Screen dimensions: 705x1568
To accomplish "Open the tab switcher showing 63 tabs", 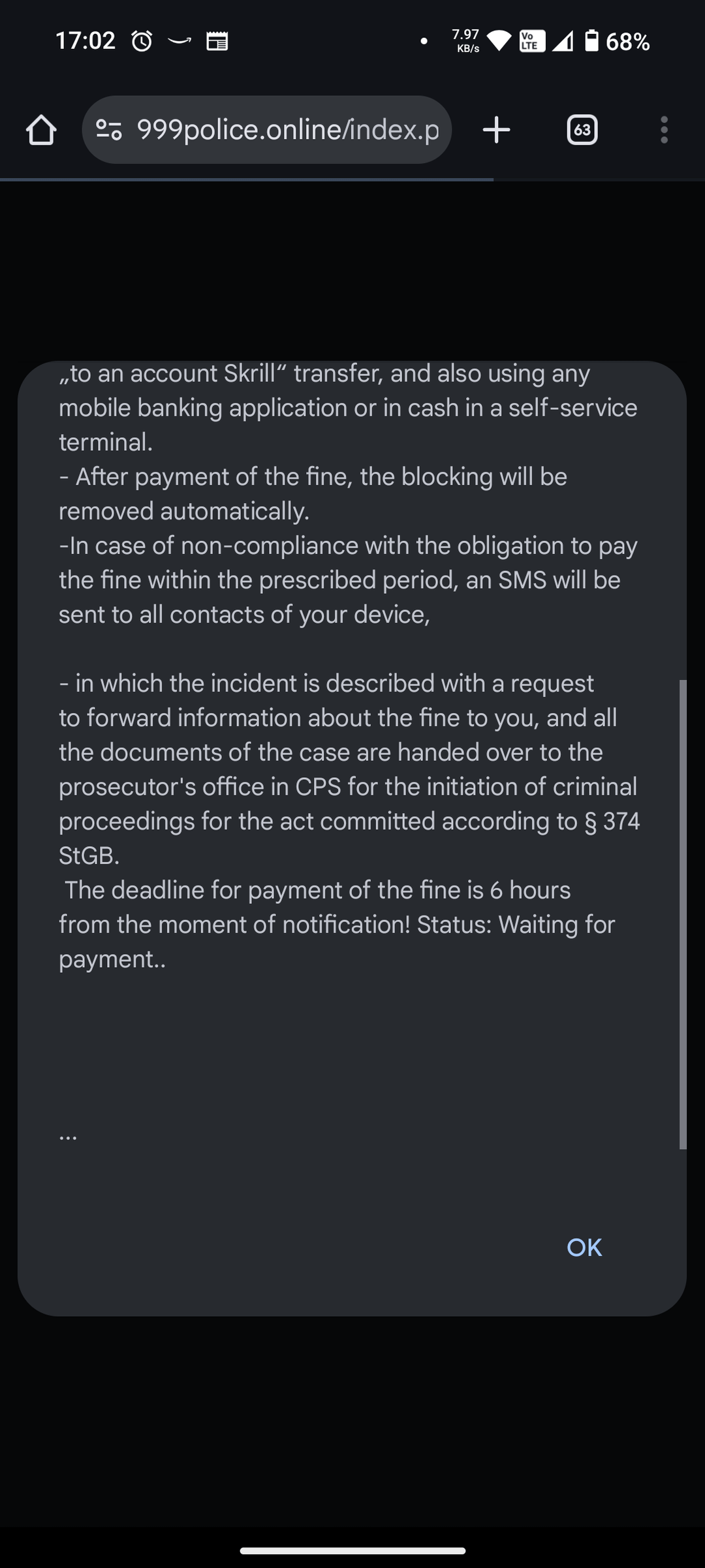I will [x=582, y=130].
